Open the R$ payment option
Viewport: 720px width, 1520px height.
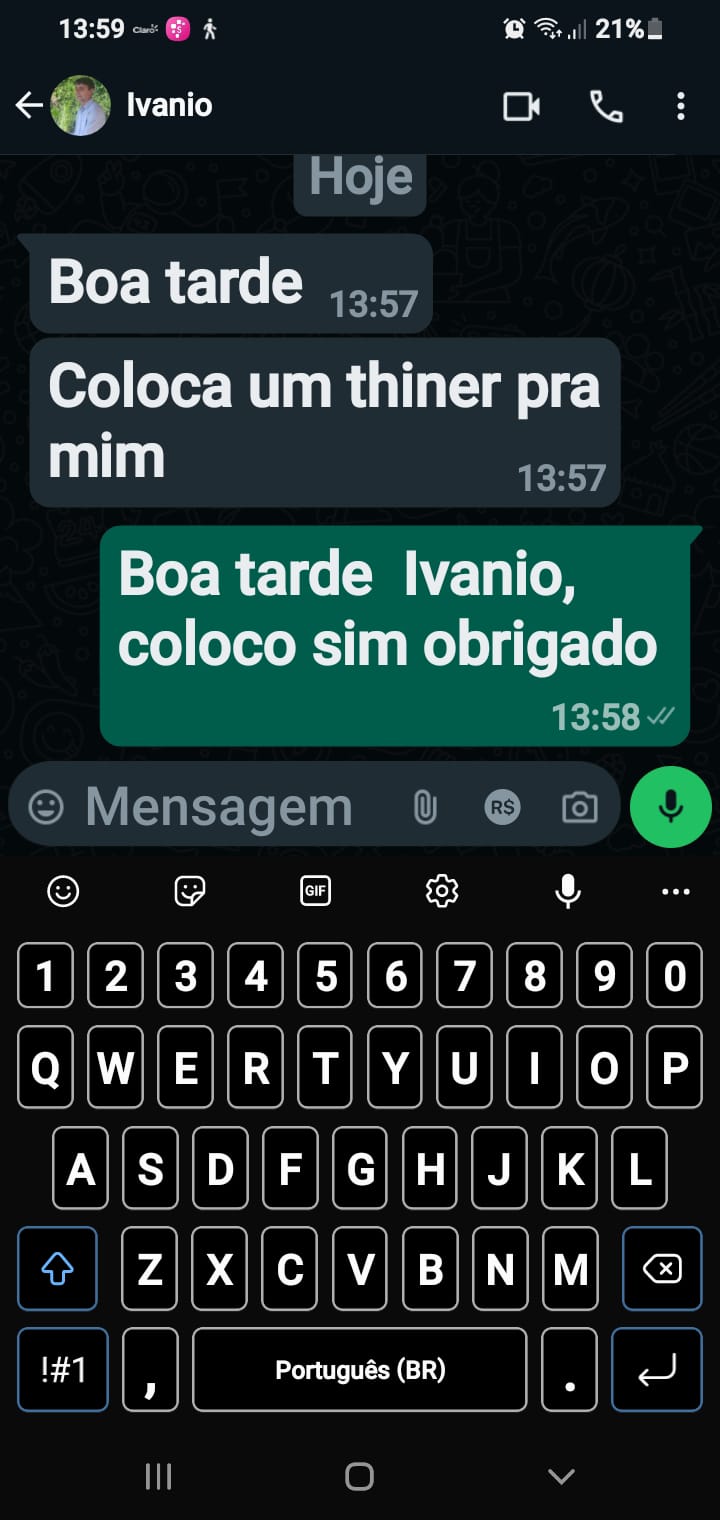[502, 807]
